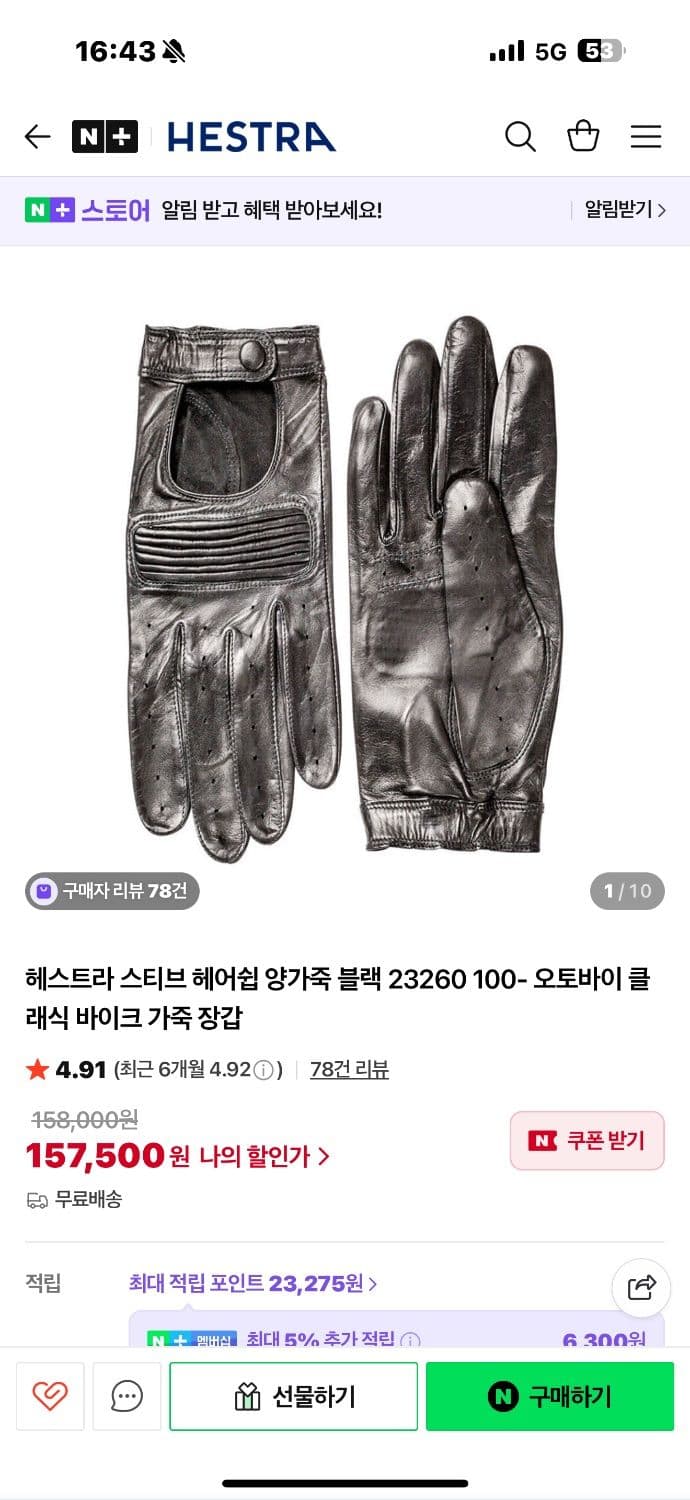Tap 구매하기 to purchase
Viewport: 690px width, 1500px height.
[550, 1396]
